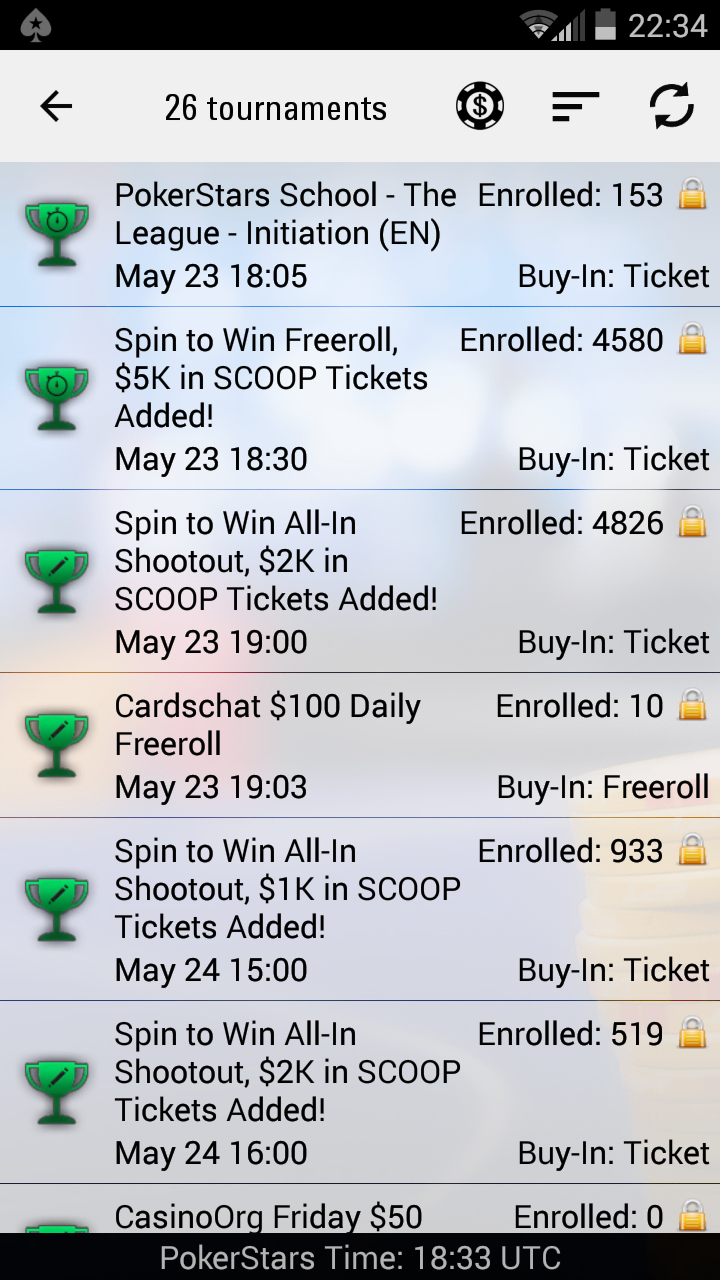Go back using the arrow icon

(56, 106)
